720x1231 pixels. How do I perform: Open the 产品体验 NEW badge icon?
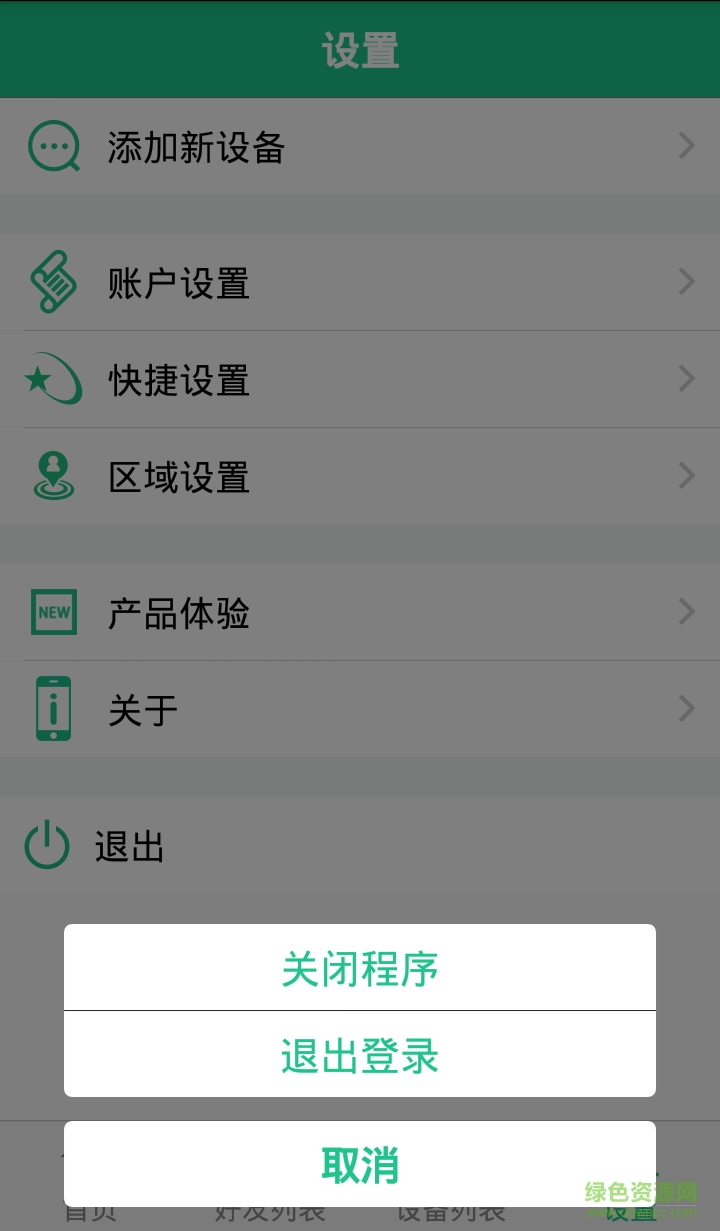coord(53,612)
